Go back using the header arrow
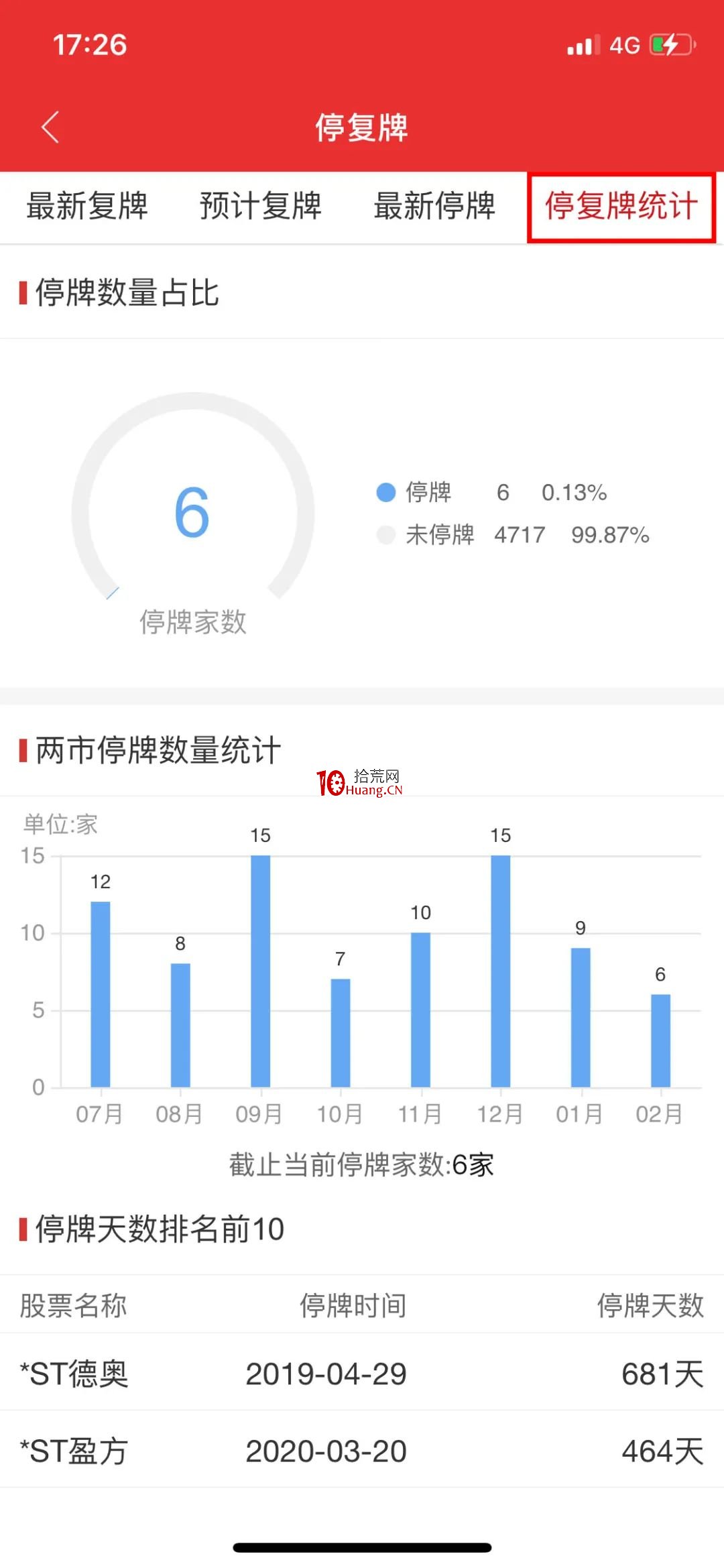This screenshot has width=724, height=1568. 50,127
